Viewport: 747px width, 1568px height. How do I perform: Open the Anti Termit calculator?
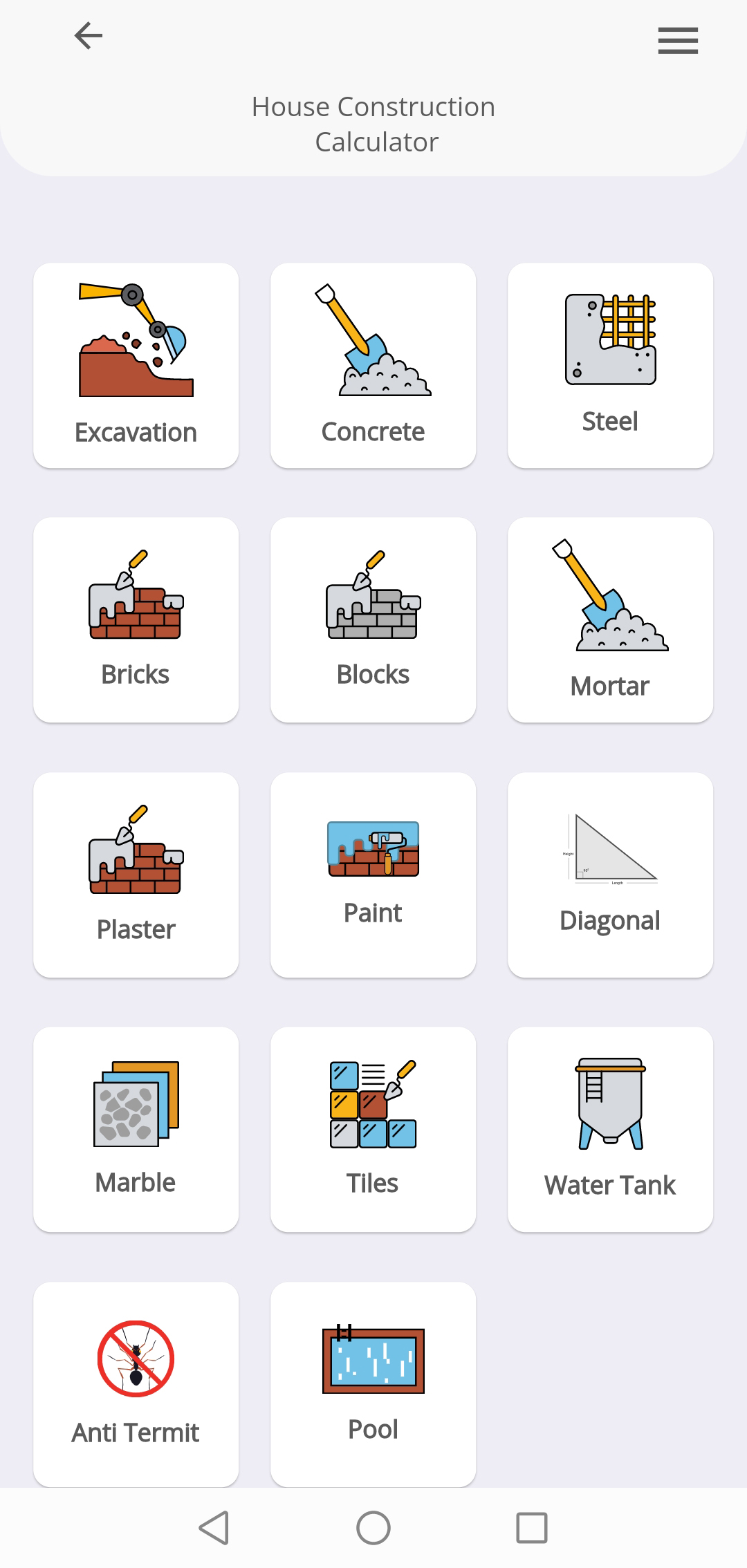click(x=136, y=1384)
